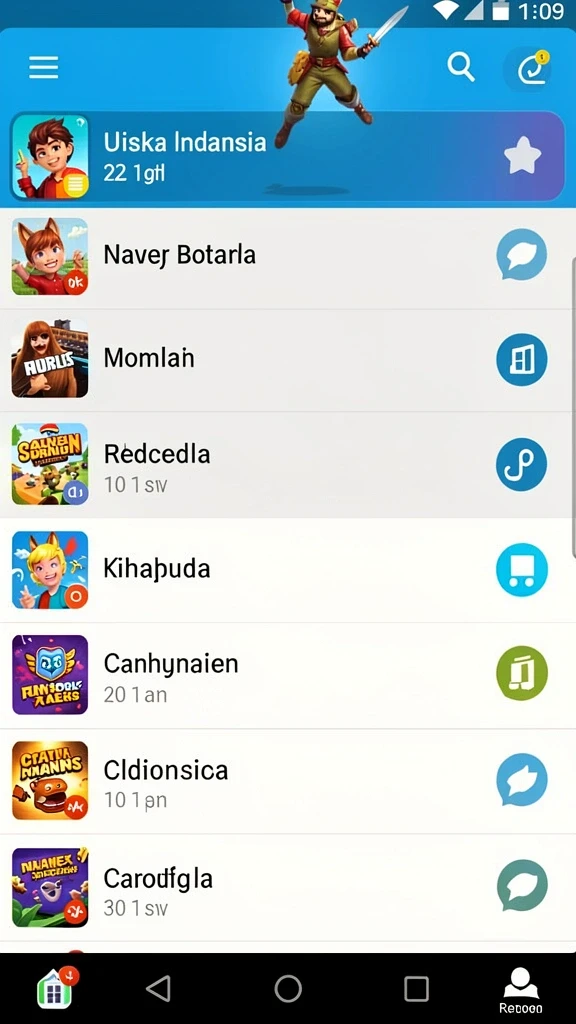
Task: Open the Kihapuda row
Action: [x=288, y=570]
